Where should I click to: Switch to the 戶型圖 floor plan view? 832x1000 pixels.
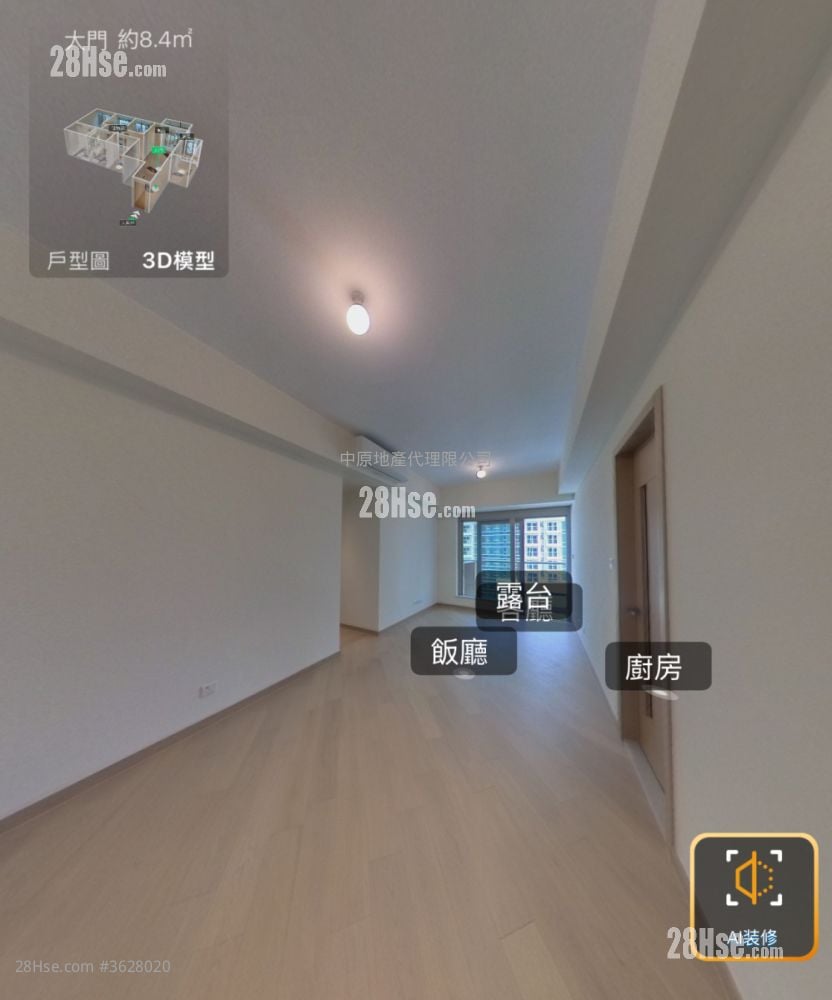pyautogui.click(x=78, y=261)
